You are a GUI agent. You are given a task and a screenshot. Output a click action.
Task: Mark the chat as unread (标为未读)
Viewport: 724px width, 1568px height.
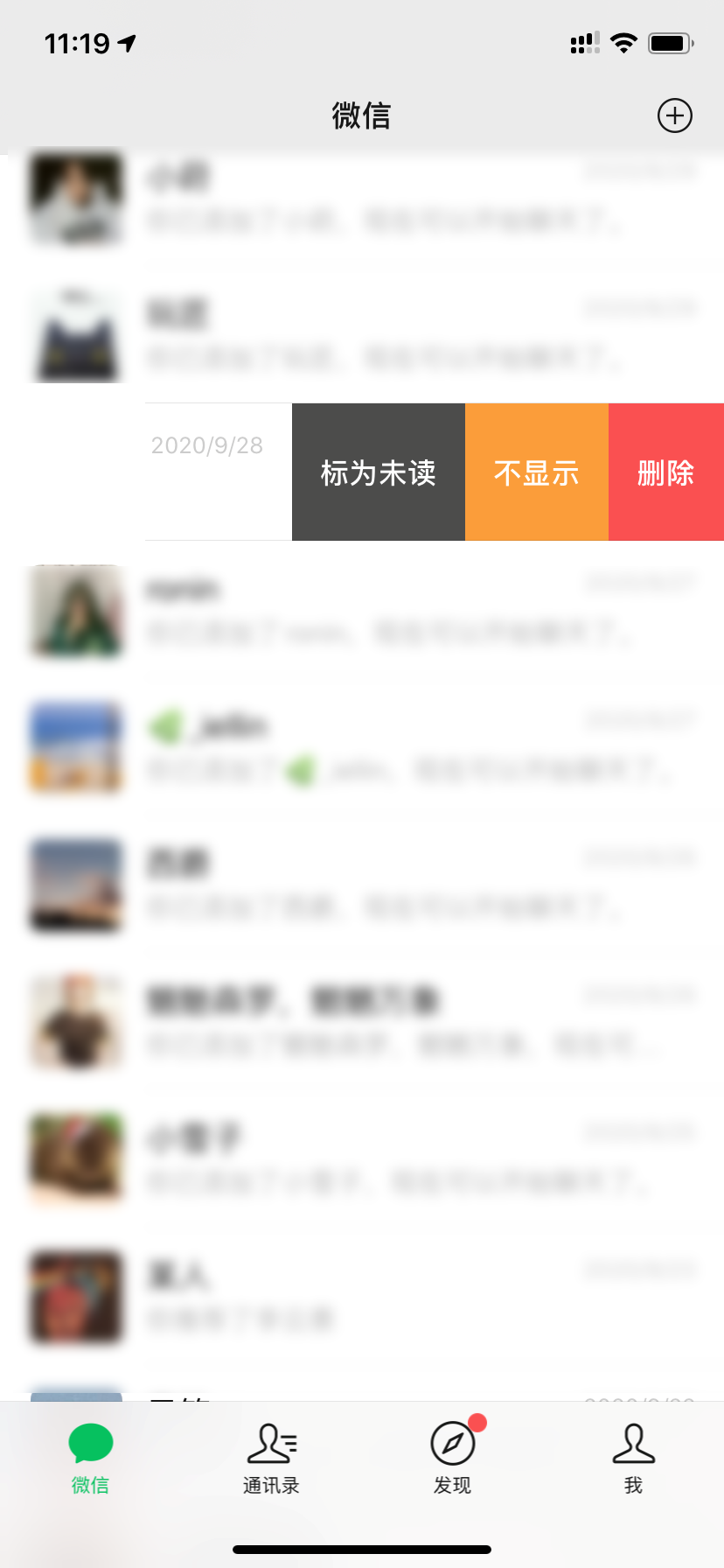point(378,472)
